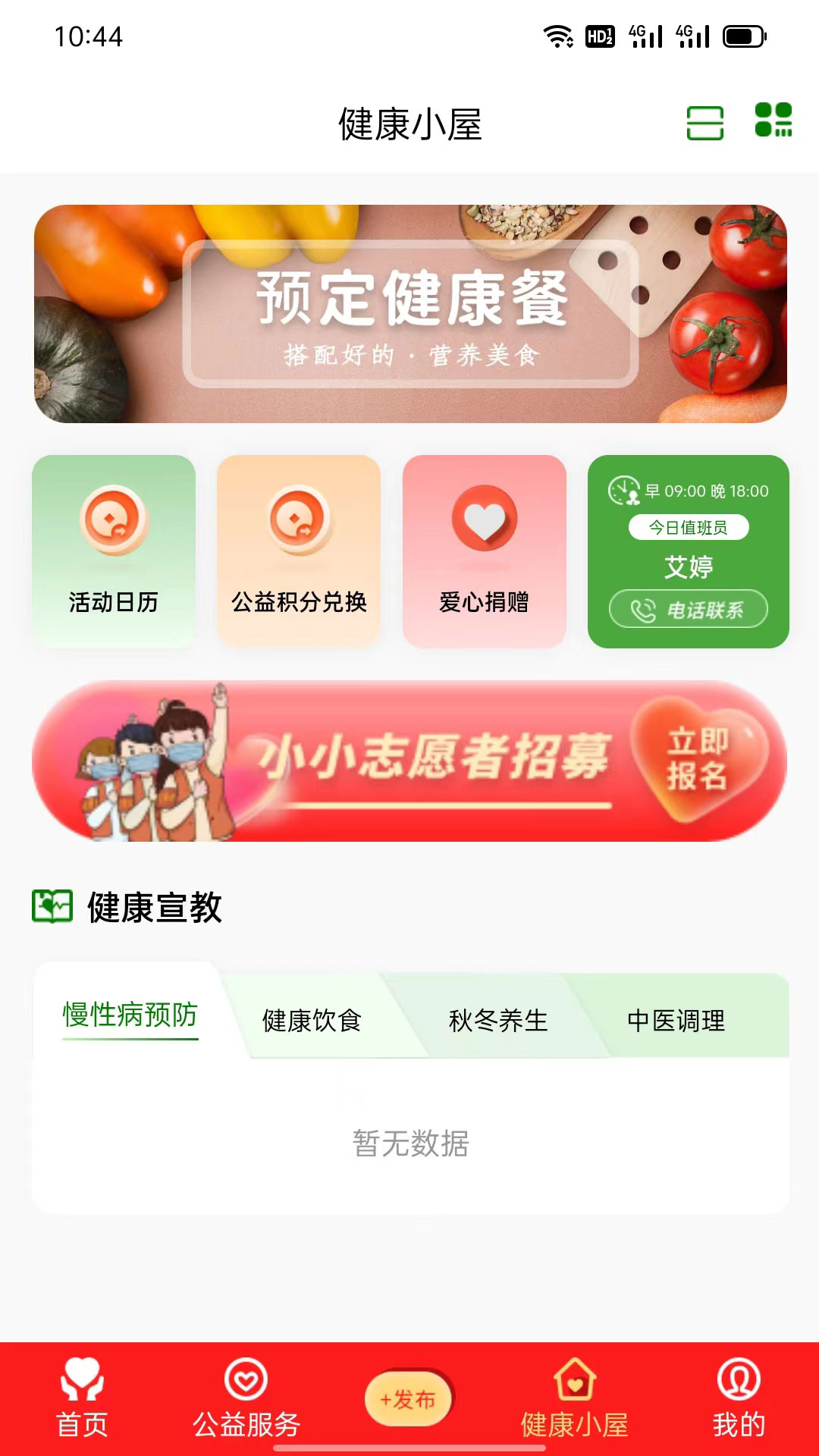Open 公益服务 in bottom navigation
Viewport: 819px width, 1456px height.
pyautogui.click(x=246, y=1399)
